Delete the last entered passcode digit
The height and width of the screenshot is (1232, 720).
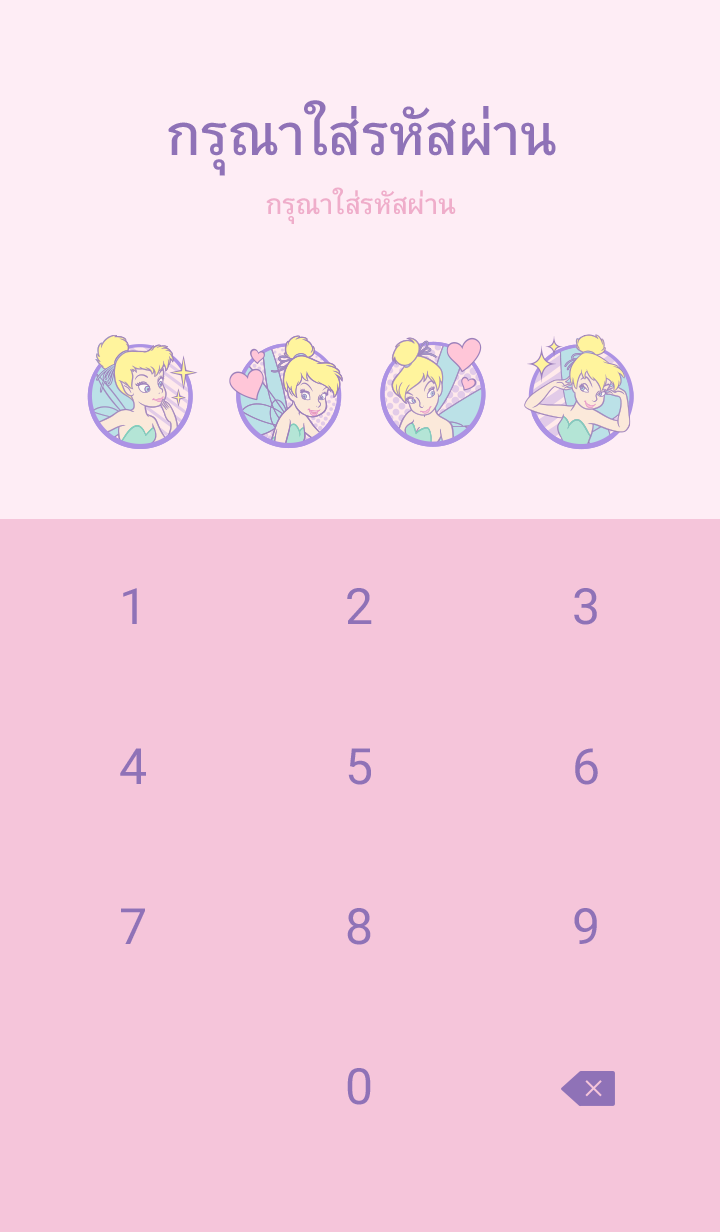click(x=589, y=1088)
